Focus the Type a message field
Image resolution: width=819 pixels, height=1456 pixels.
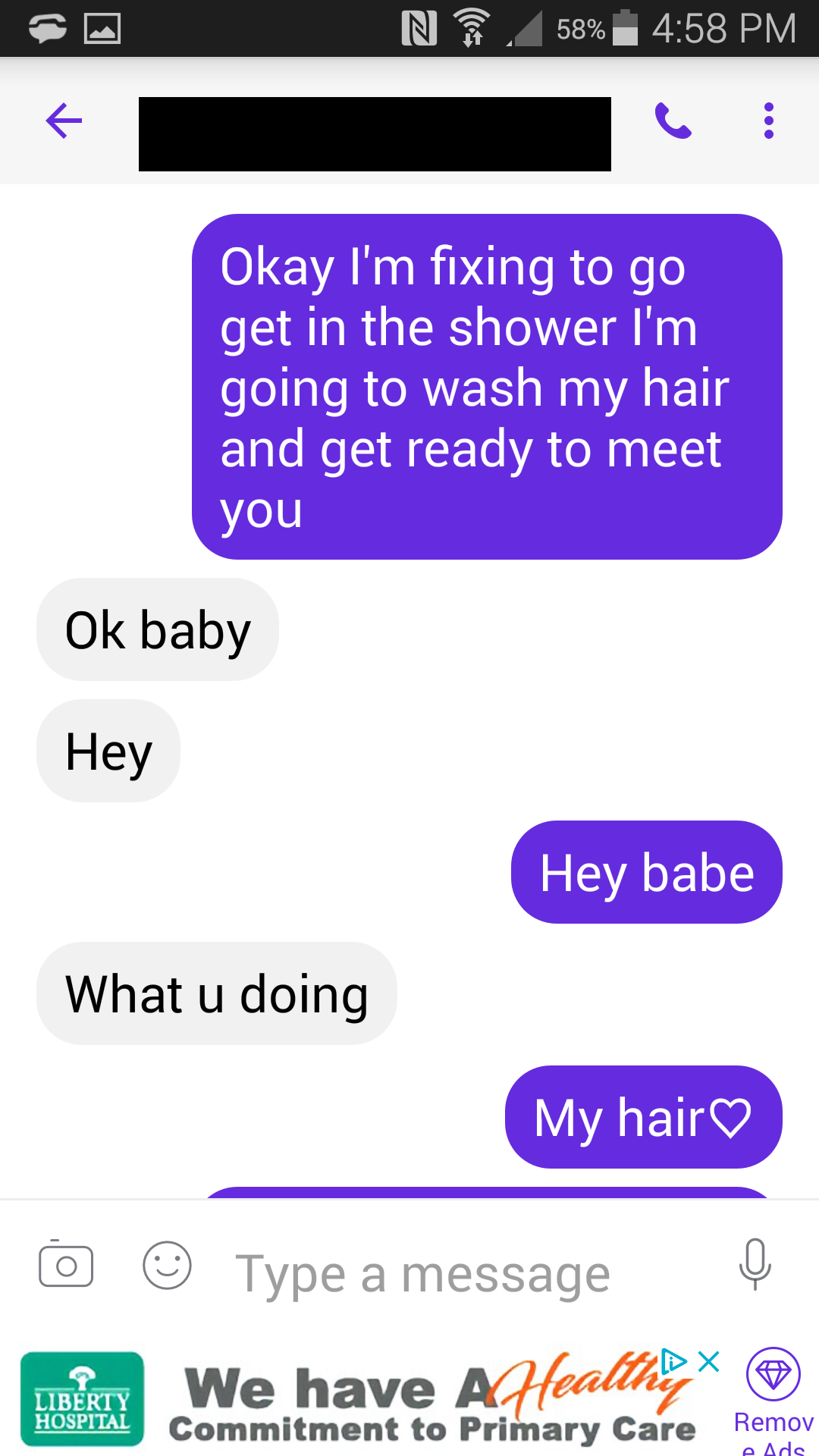pos(455,1274)
